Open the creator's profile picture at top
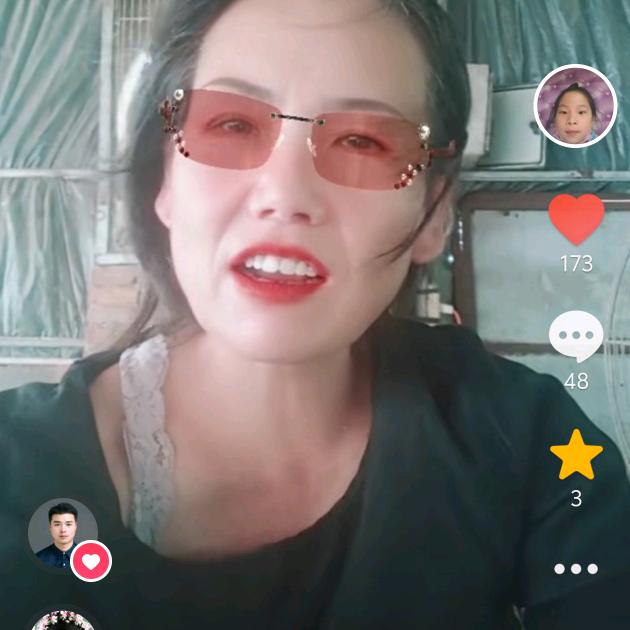Viewport: 630px width, 630px height. point(575,106)
